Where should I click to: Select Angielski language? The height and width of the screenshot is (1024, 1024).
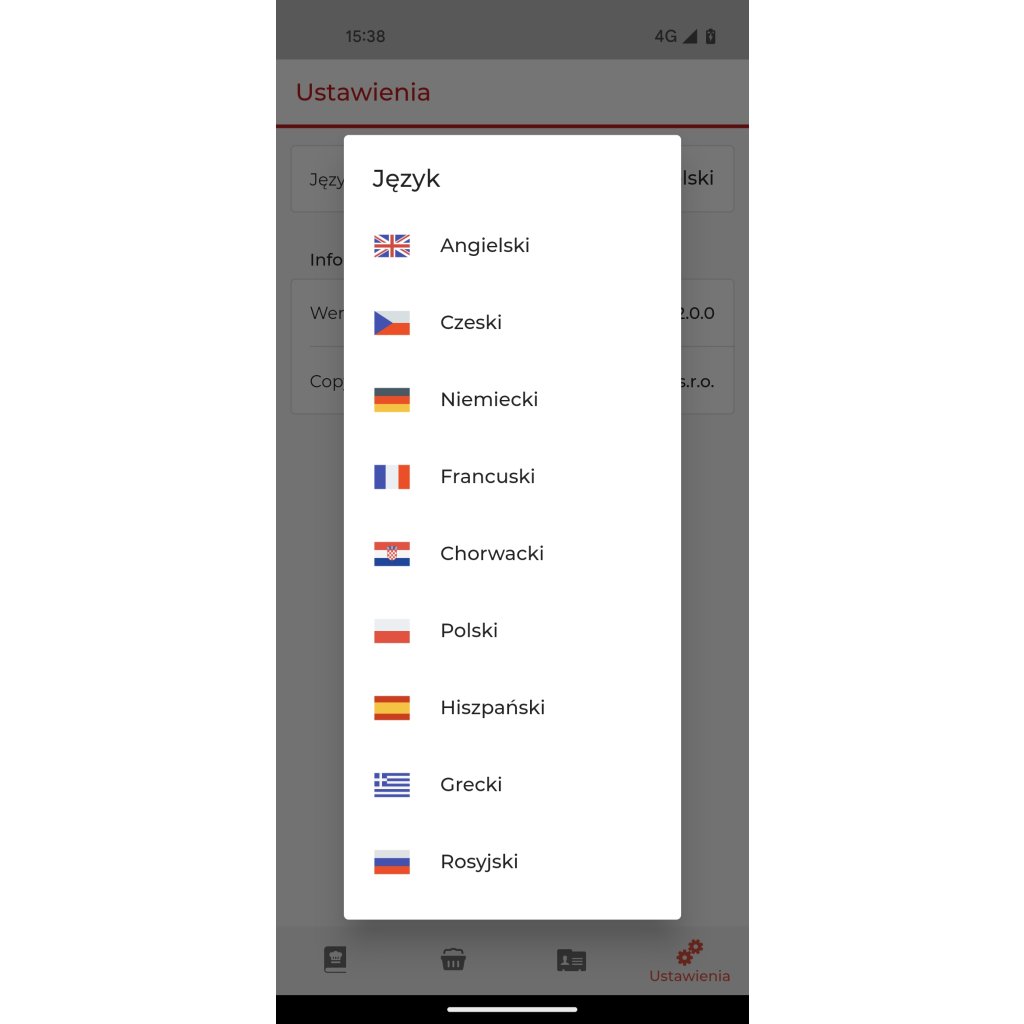(x=512, y=246)
